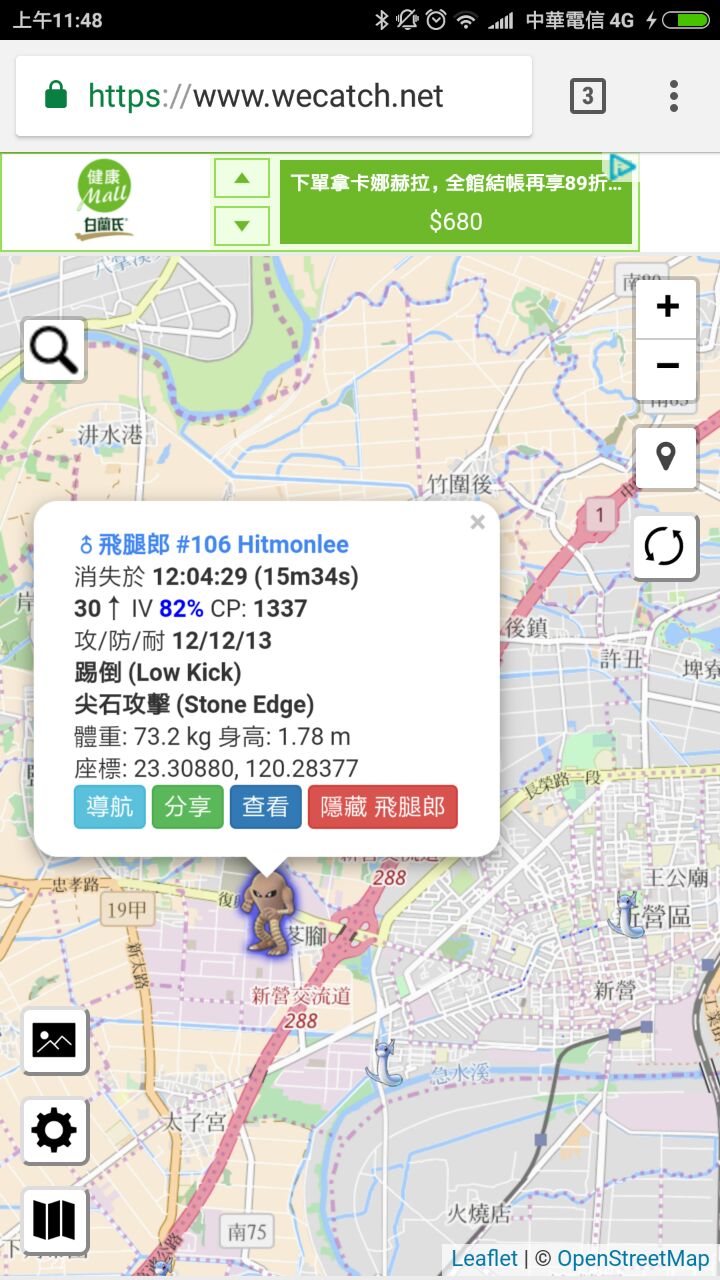Select the Dratini marker near 新營區
This screenshot has width=720, height=1280.
coord(627,916)
